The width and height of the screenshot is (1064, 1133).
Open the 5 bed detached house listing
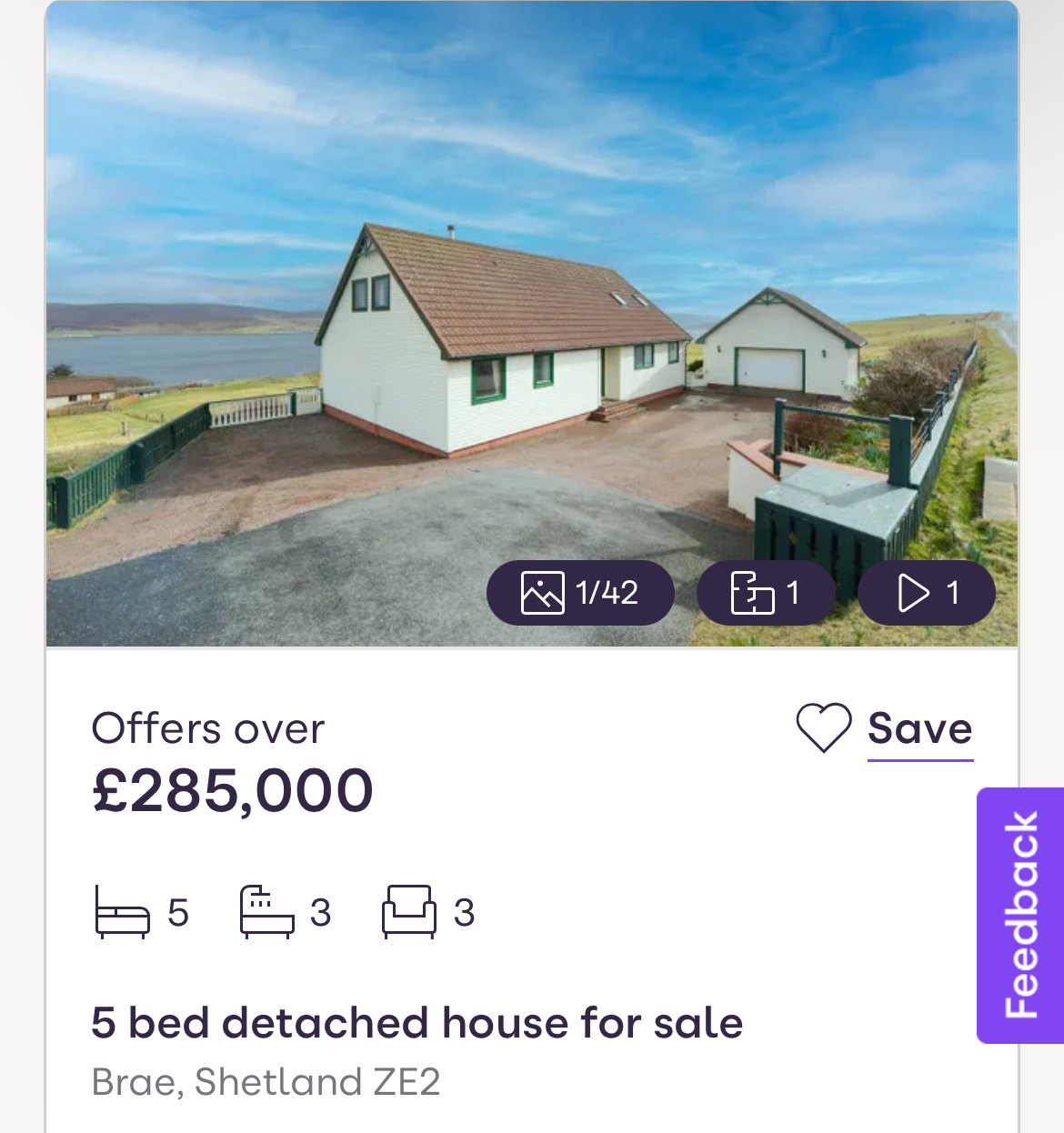(417, 1023)
